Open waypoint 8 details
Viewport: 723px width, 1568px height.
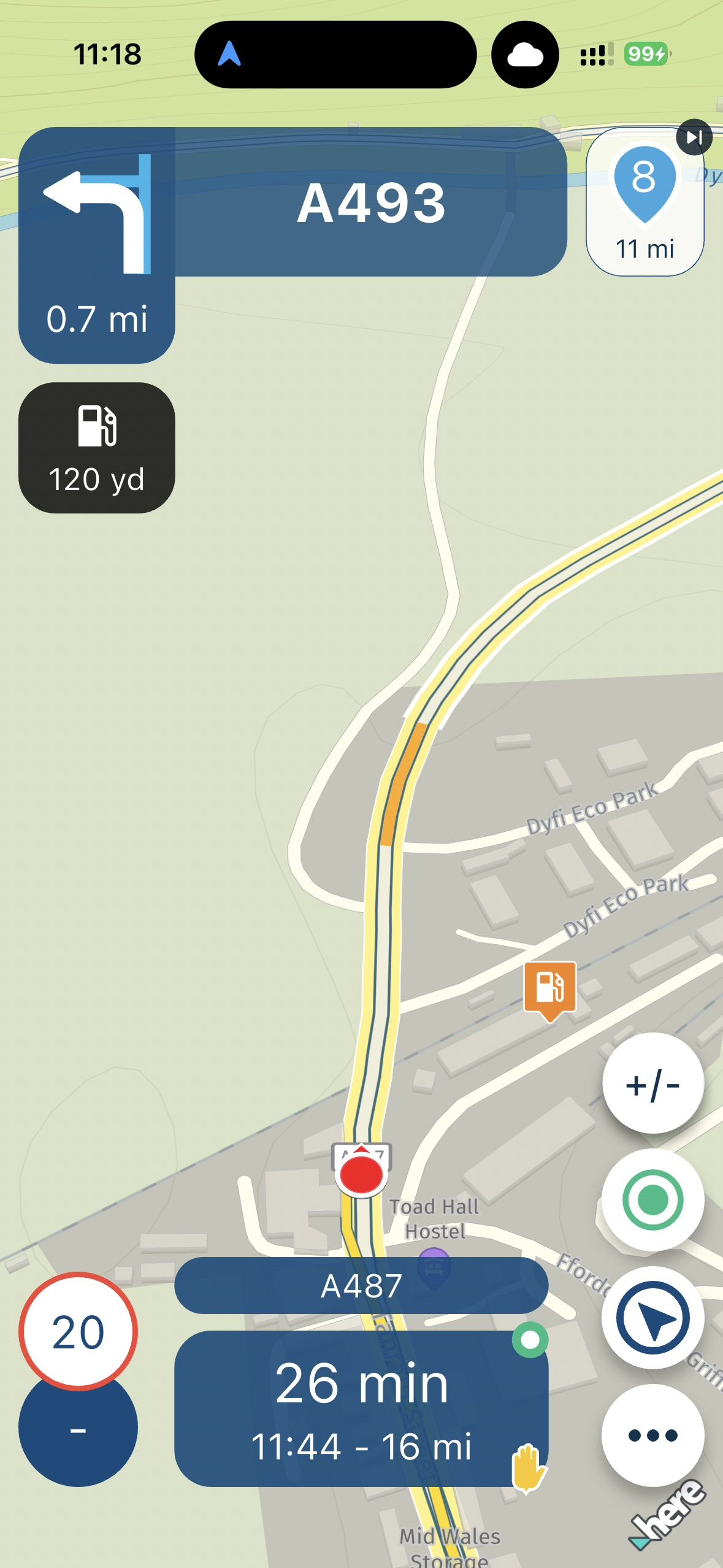click(x=644, y=204)
